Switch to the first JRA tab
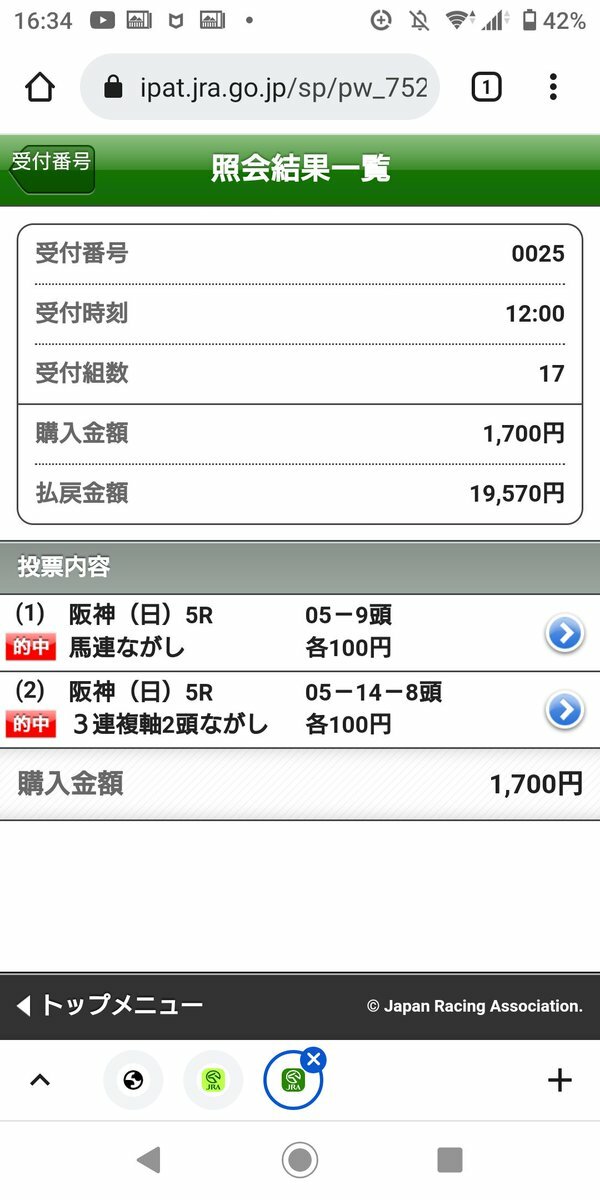Screen dimensions: 600x1200 213,1080
